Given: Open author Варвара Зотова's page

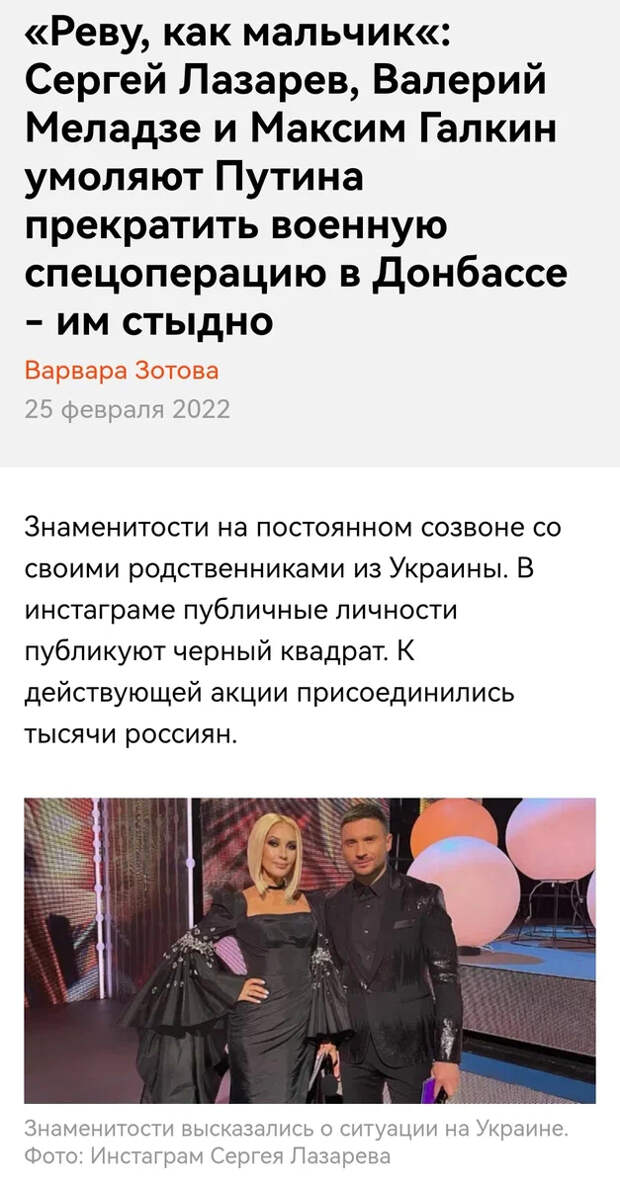Looking at the screenshot, I should coord(121,371).
